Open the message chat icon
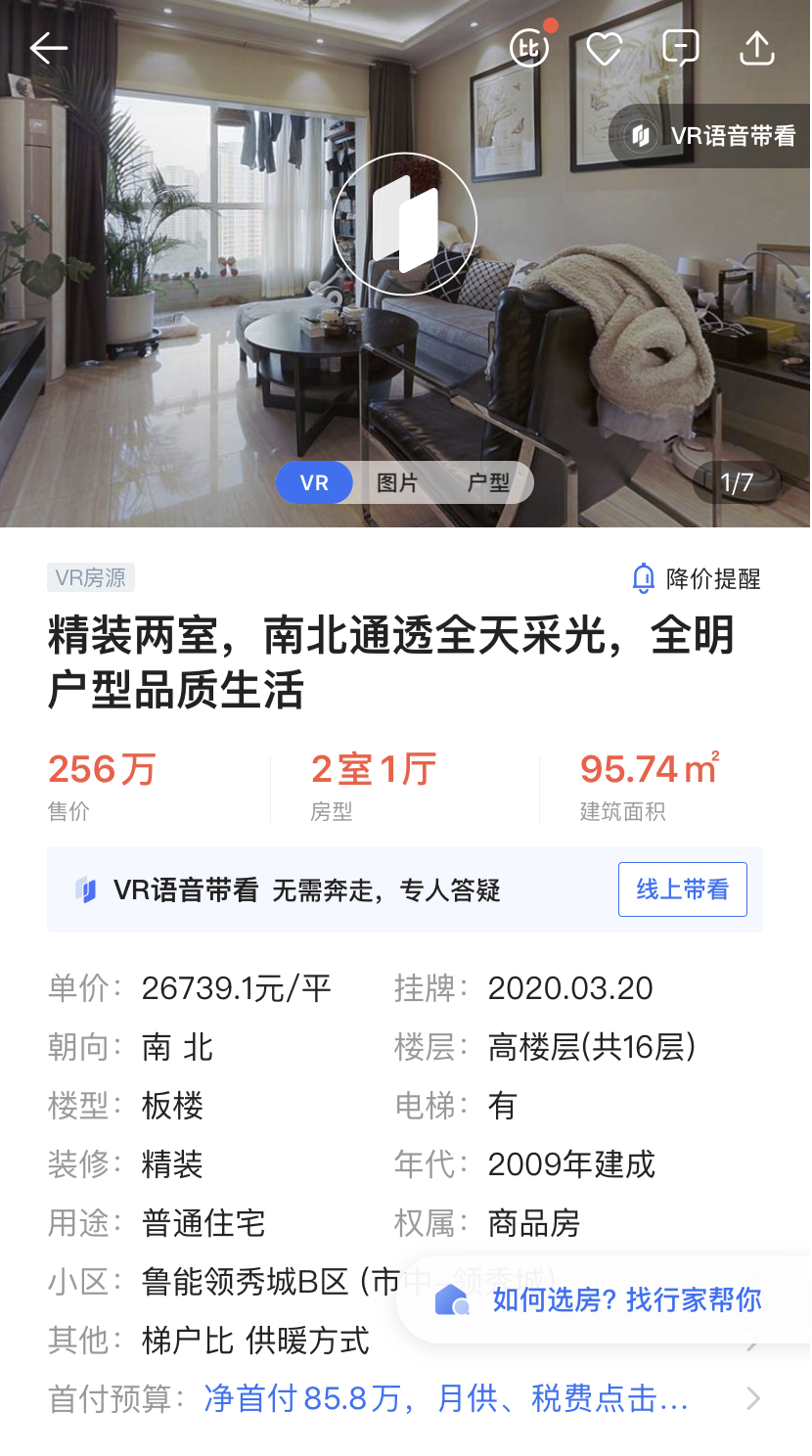 click(680, 47)
